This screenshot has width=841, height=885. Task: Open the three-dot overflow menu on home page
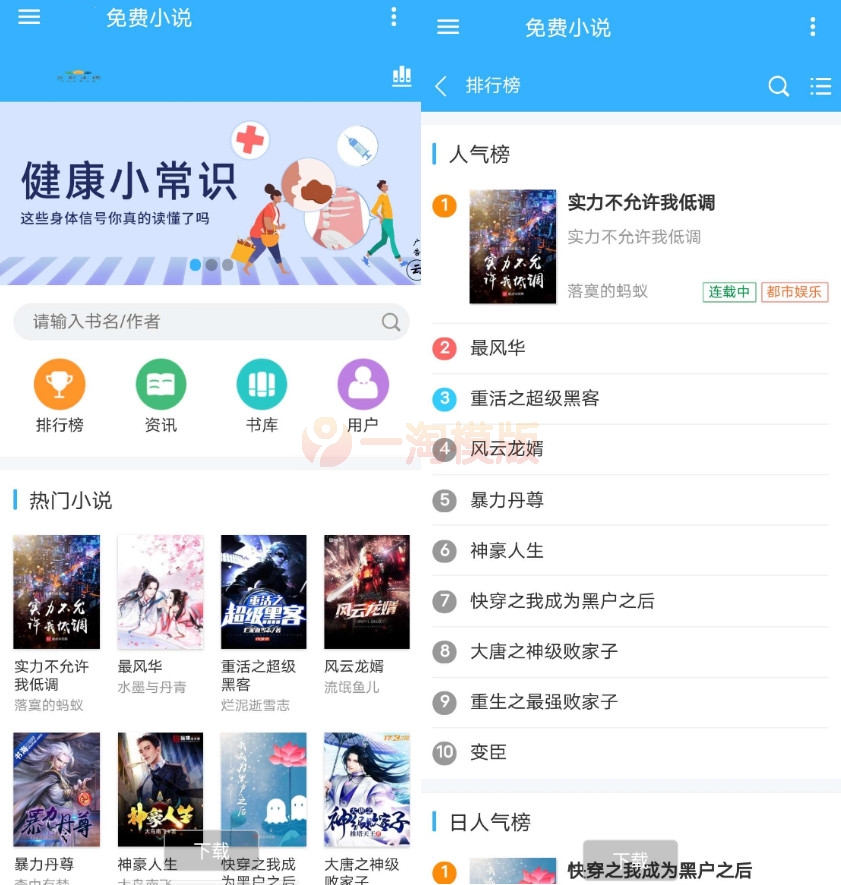click(x=393, y=16)
